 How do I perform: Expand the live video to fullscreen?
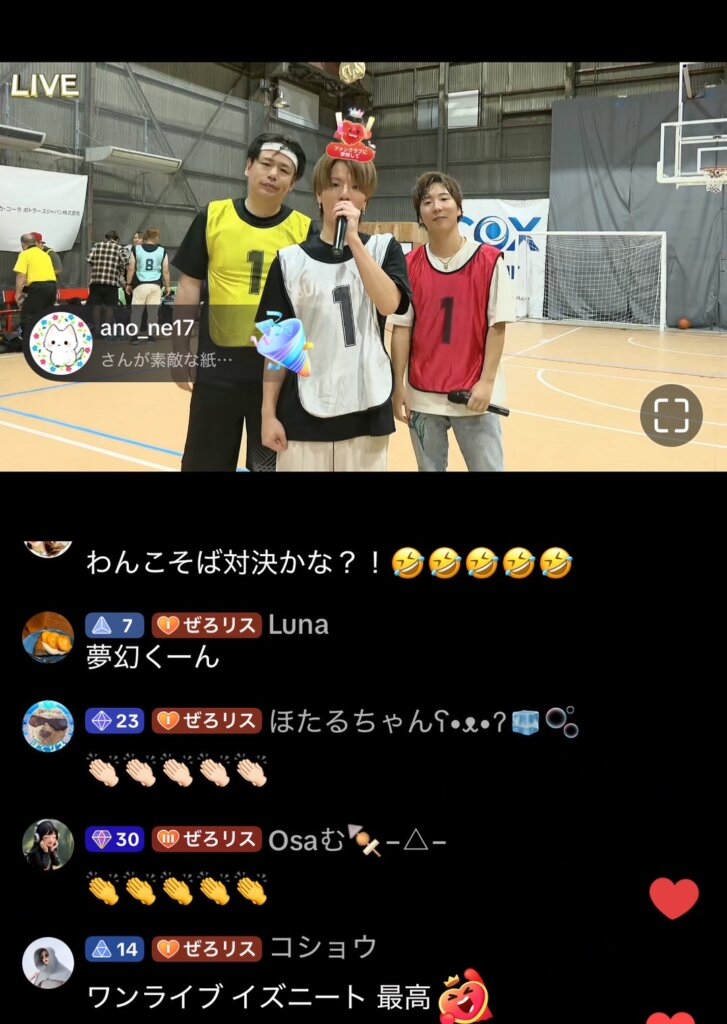(x=671, y=415)
